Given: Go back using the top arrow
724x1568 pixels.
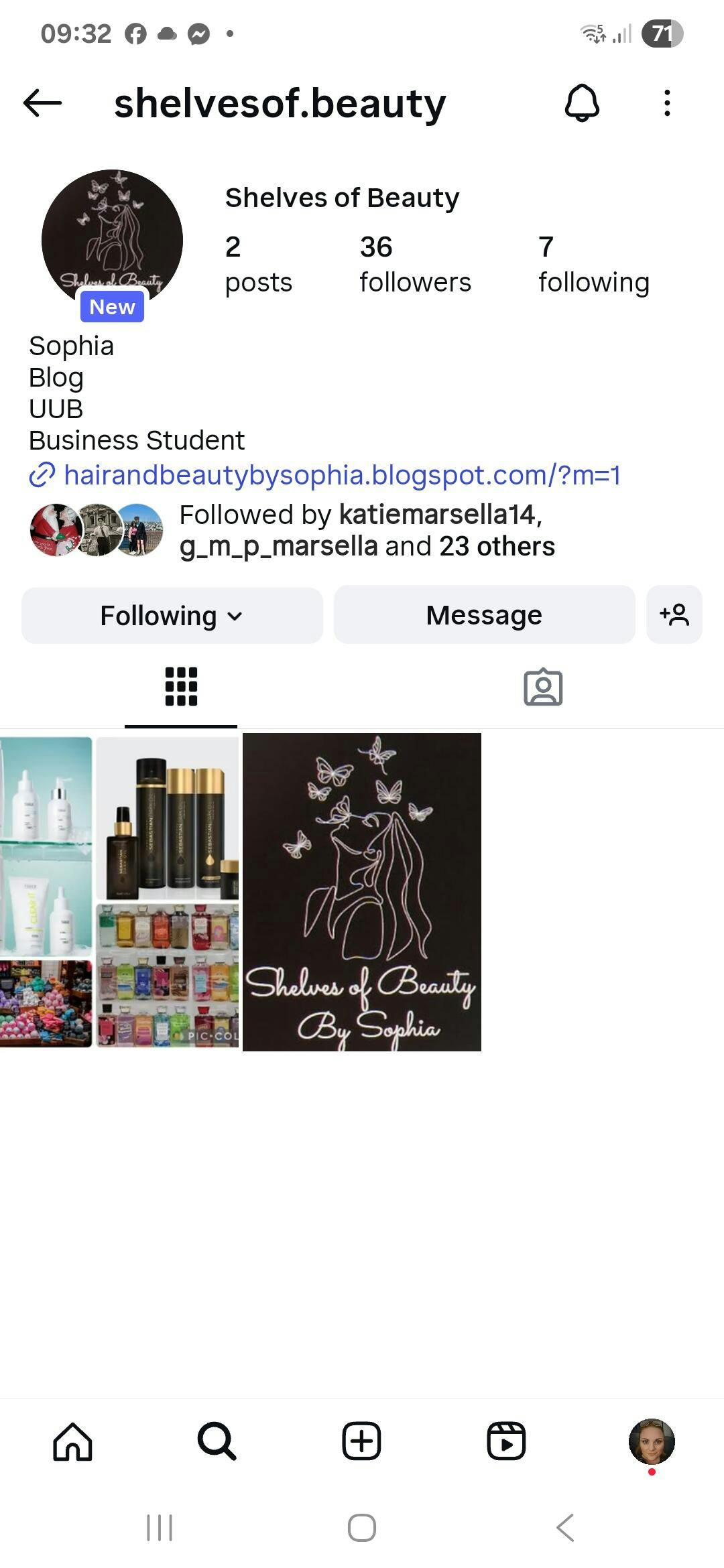Looking at the screenshot, I should pyautogui.click(x=42, y=103).
